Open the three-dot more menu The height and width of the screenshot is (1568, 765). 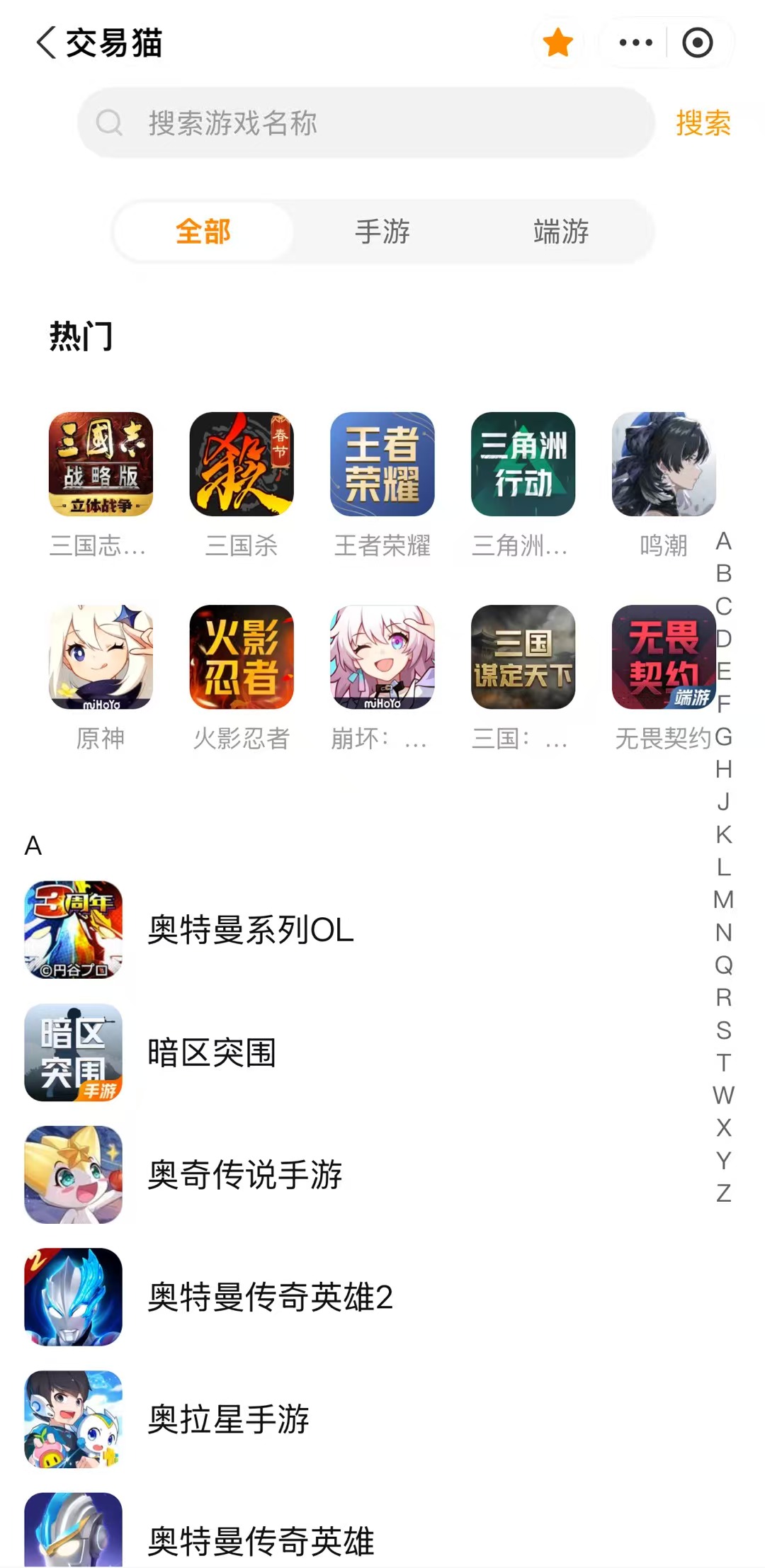pyautogui.click(x=635, y=42)
